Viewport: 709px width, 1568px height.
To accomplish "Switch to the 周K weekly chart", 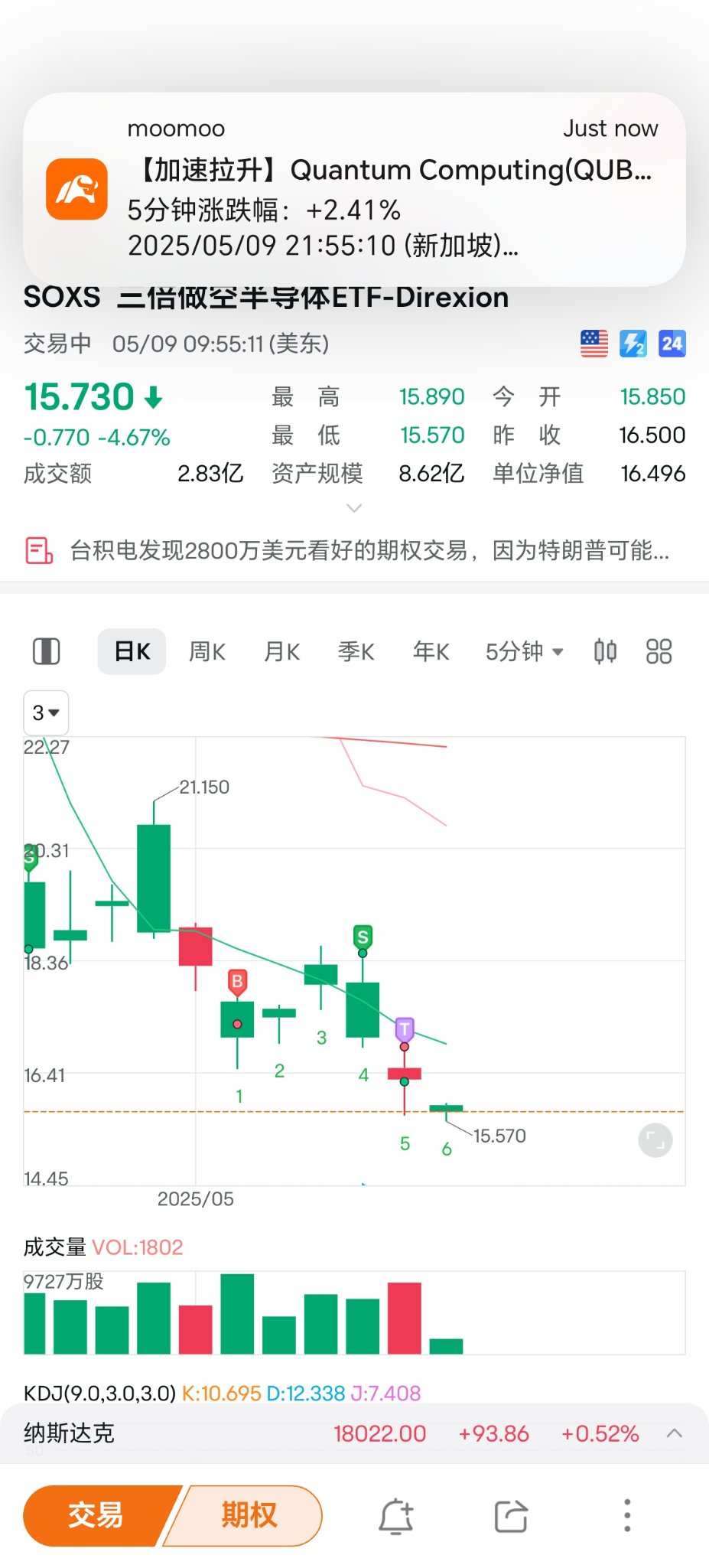I will point(207,652).
